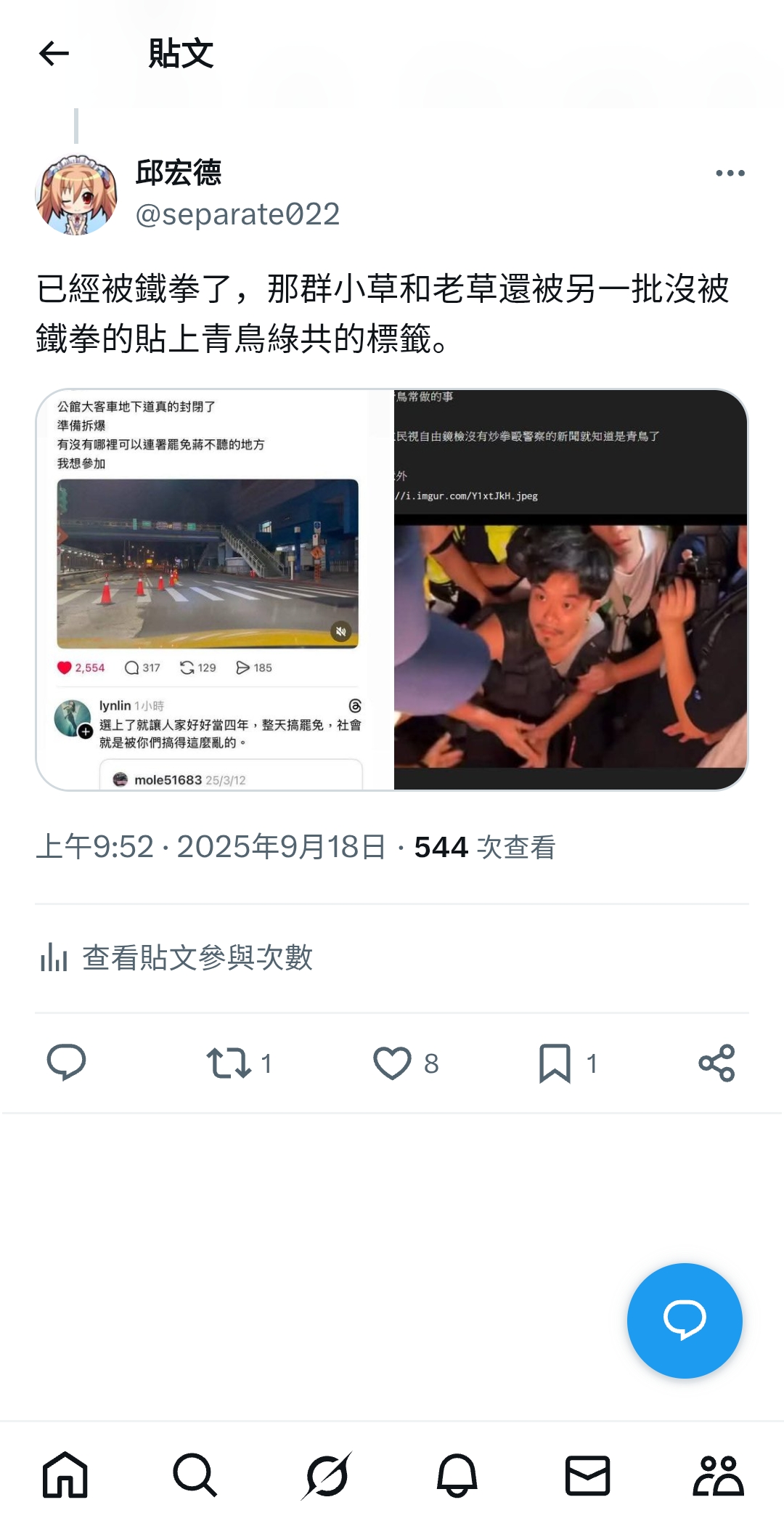The width and height of the screenshot is (784, 1529).
Task: Repost this post
Action: [x=239, y=1063]
